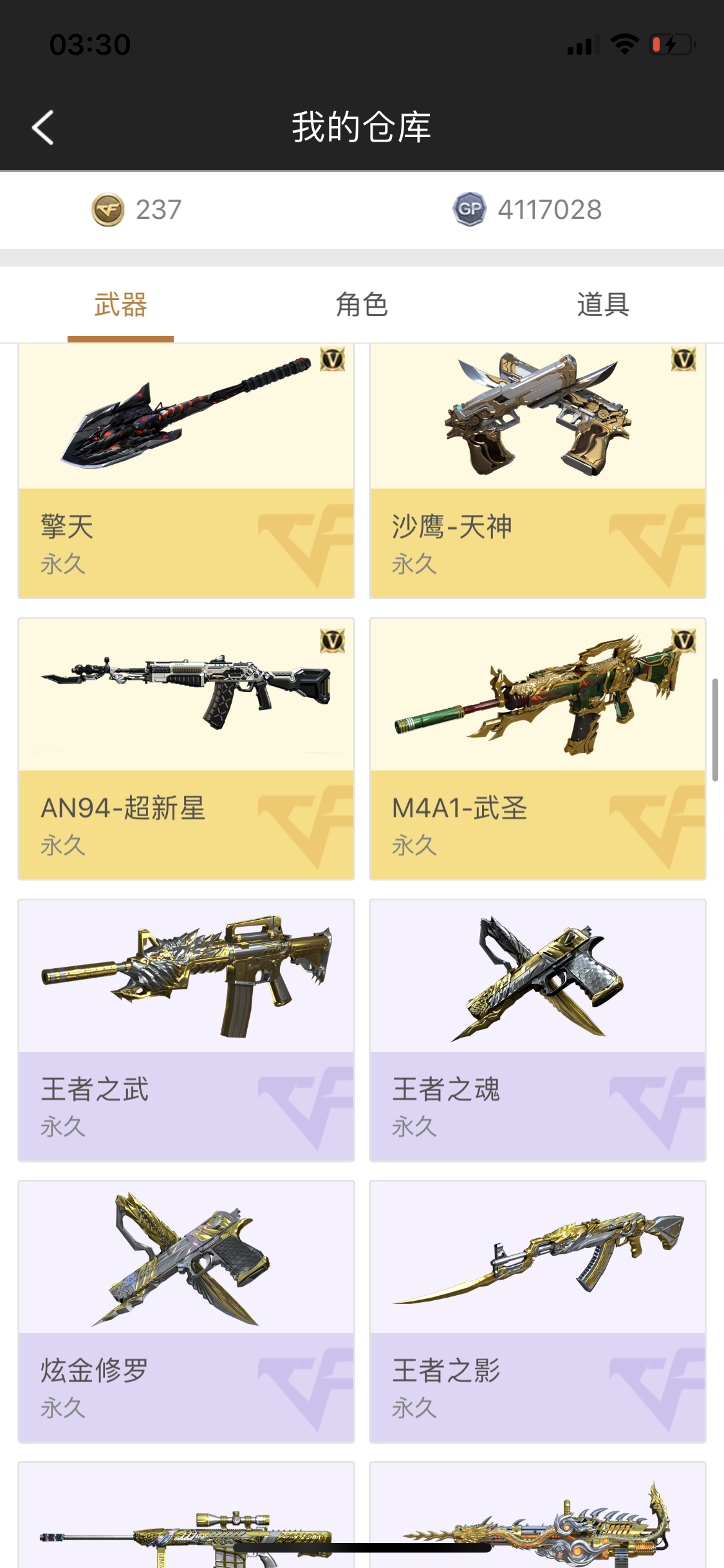The width and height of the screenshot is (724, 1568).
Task: View the M4A1-武圣 weapon card
Action: (537, 749)
